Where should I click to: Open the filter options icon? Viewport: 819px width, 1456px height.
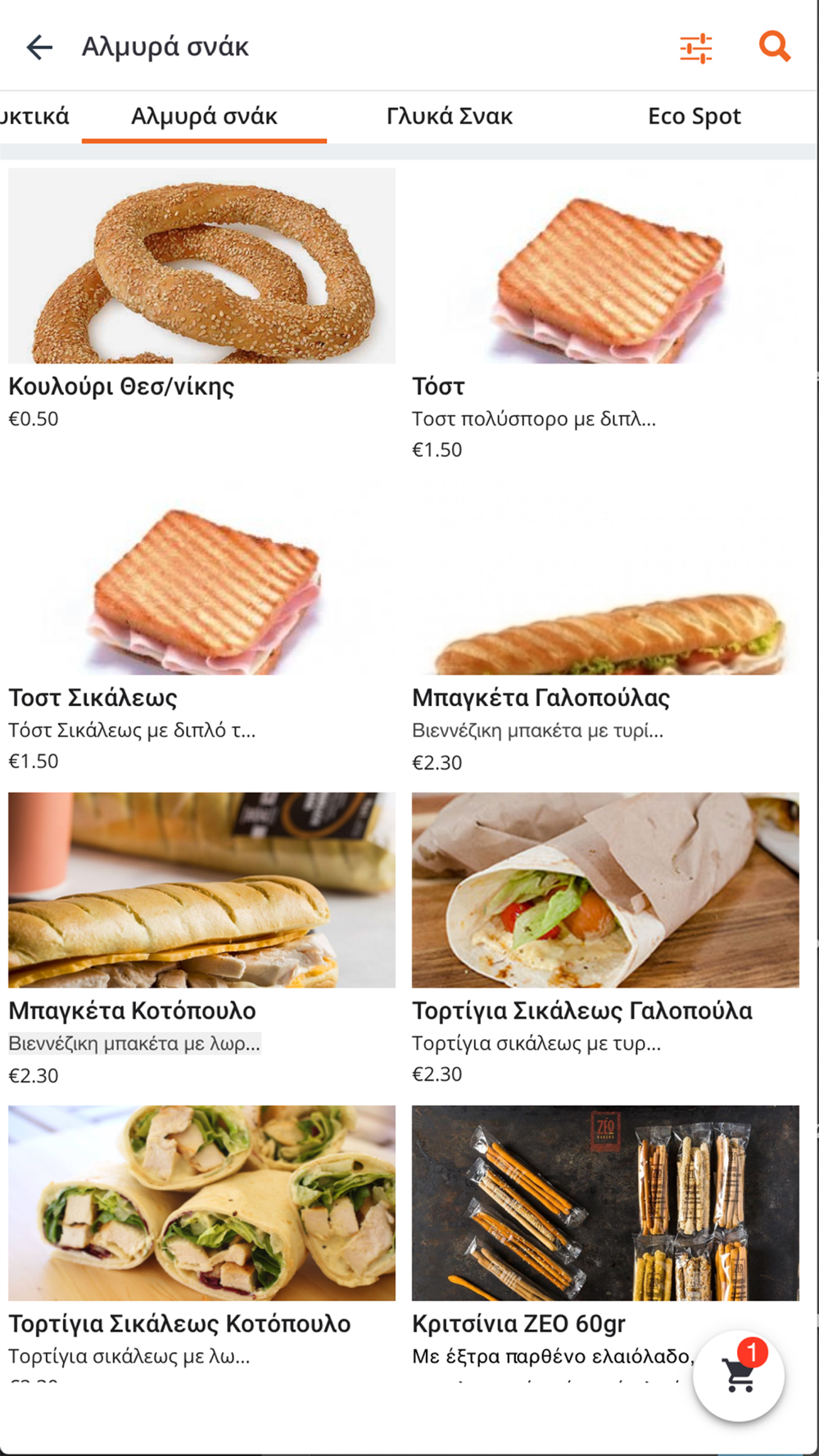[x=696, y=48]
